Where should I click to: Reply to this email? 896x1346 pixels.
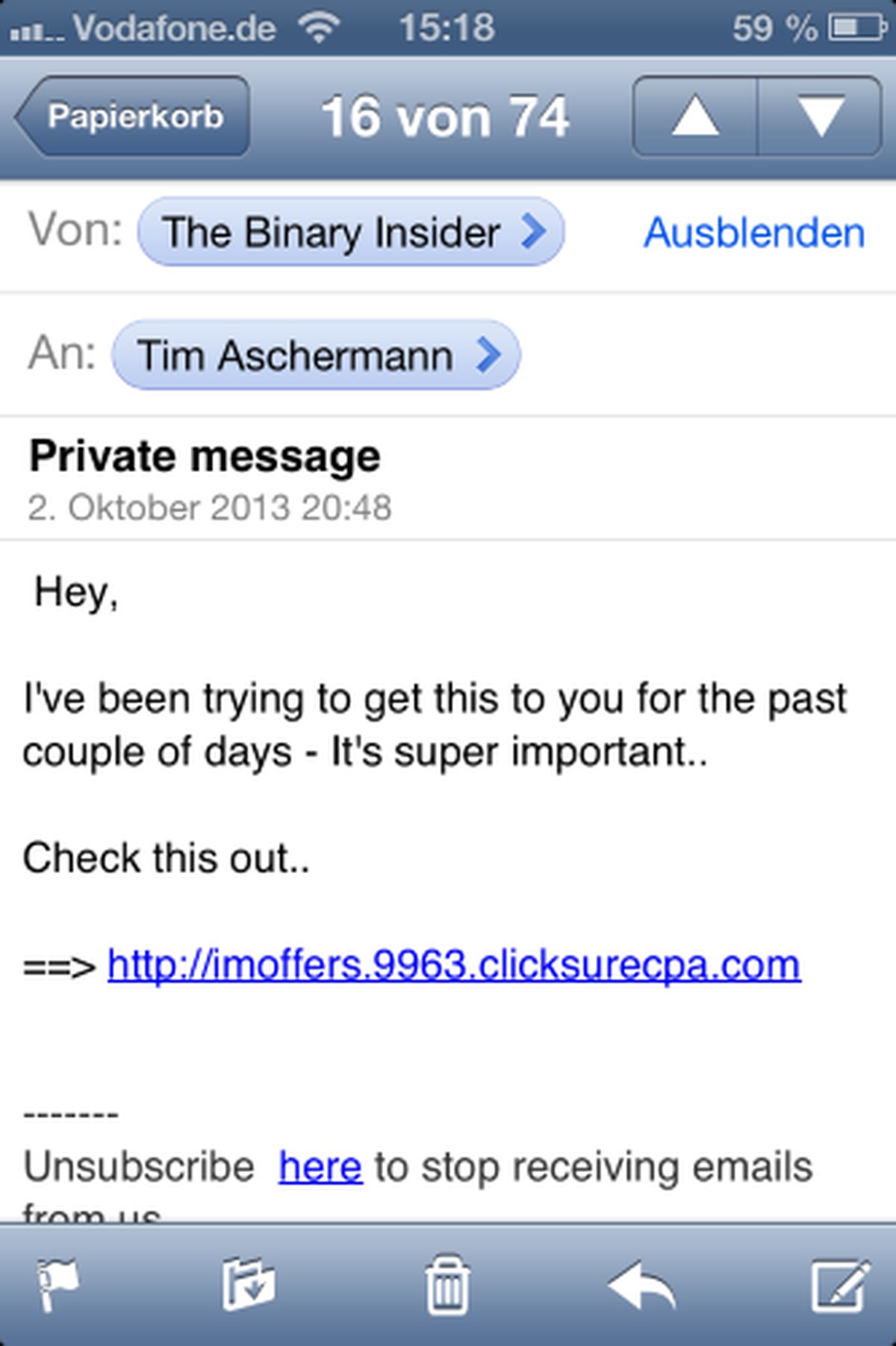pos(642,1285)
